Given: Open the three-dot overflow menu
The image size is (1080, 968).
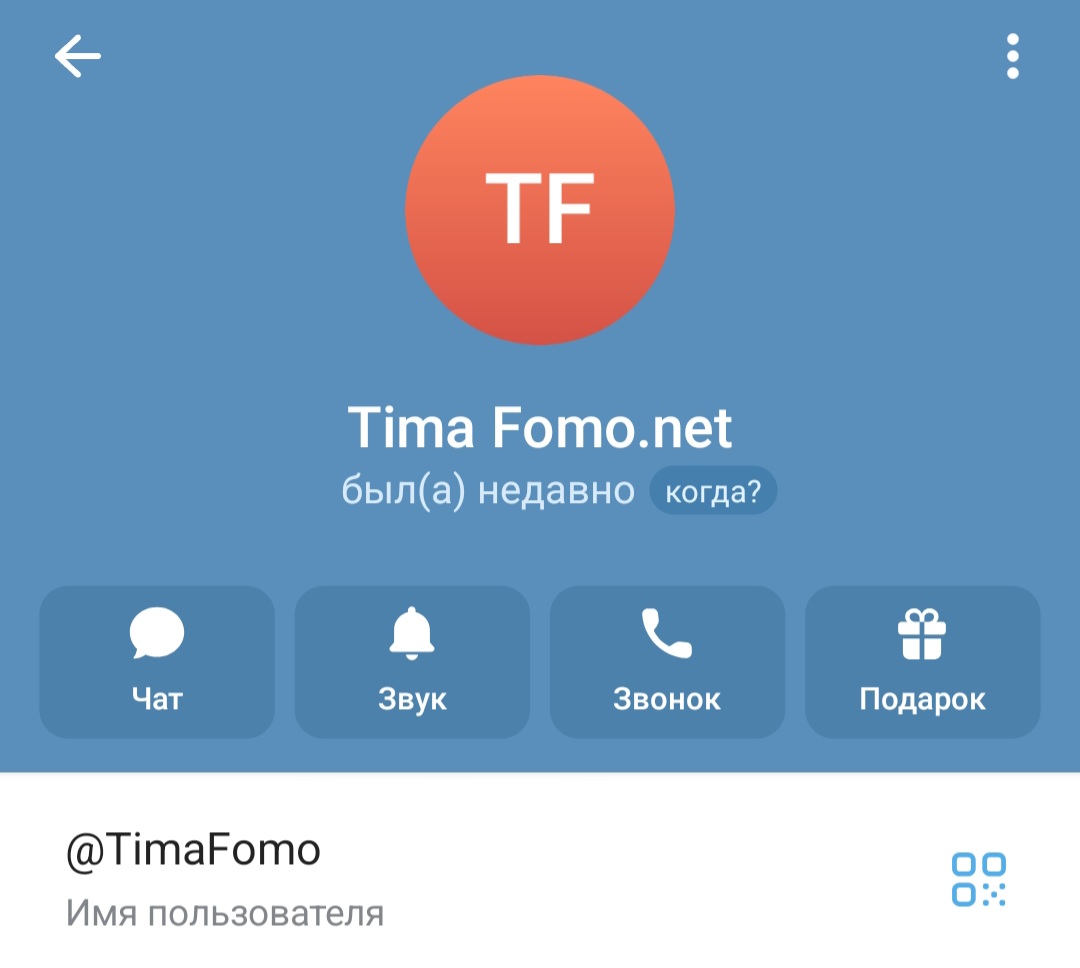Looking at the screenshot, I should [1012, 56].
